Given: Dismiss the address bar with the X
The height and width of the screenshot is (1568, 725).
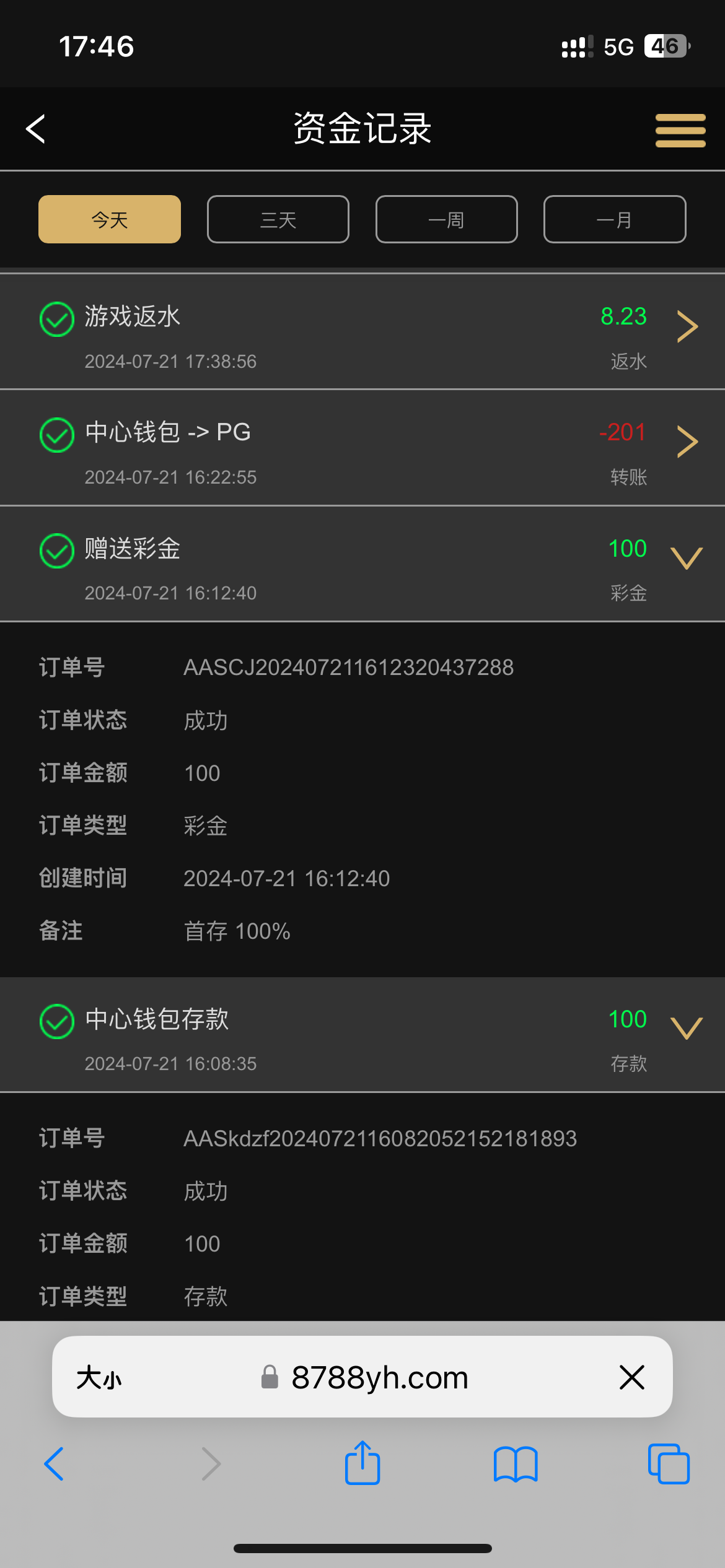Looking at the screenshot, I should pos(631,1378).
